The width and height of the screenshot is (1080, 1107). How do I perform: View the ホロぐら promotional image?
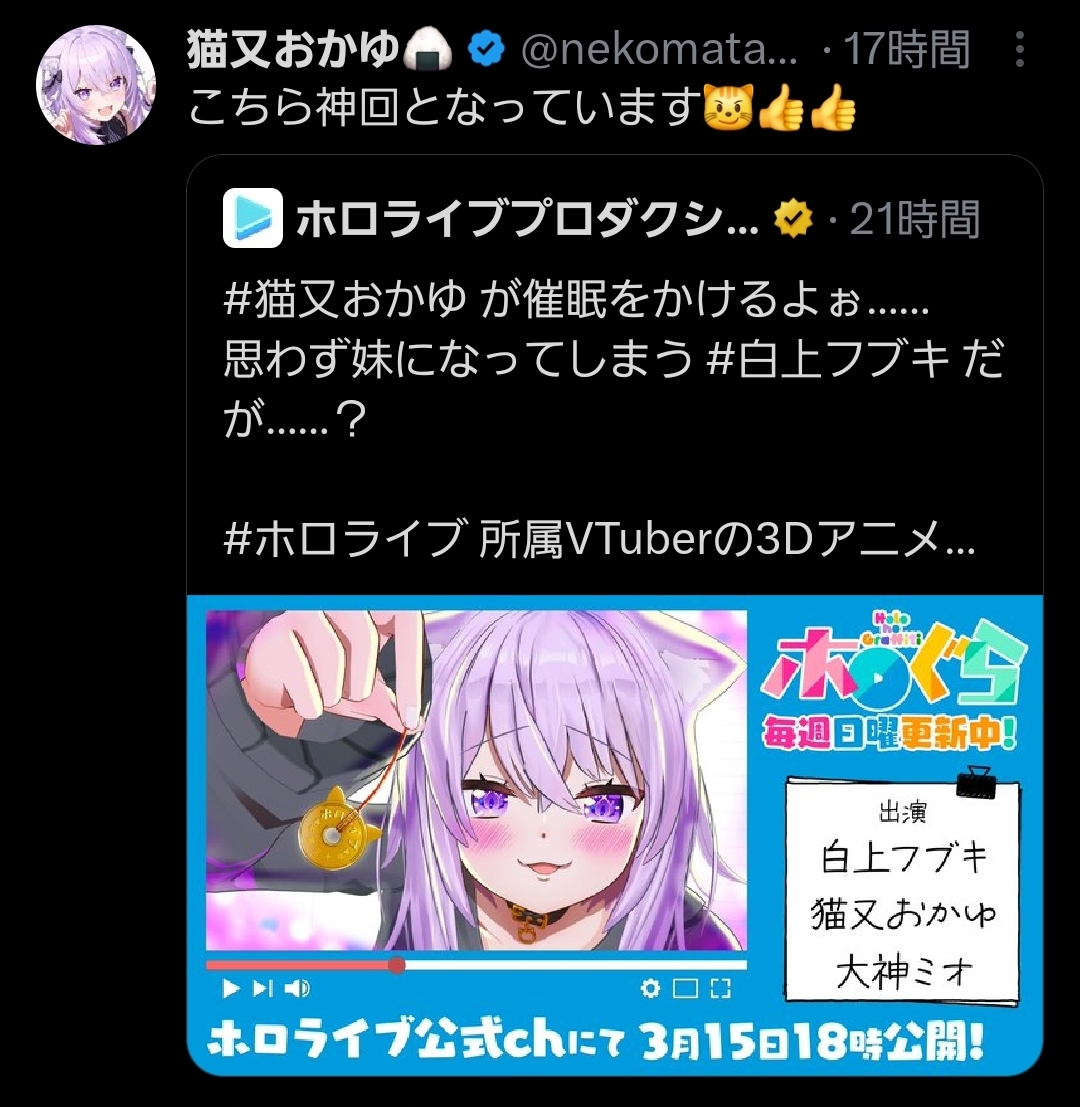pos(614,833)
